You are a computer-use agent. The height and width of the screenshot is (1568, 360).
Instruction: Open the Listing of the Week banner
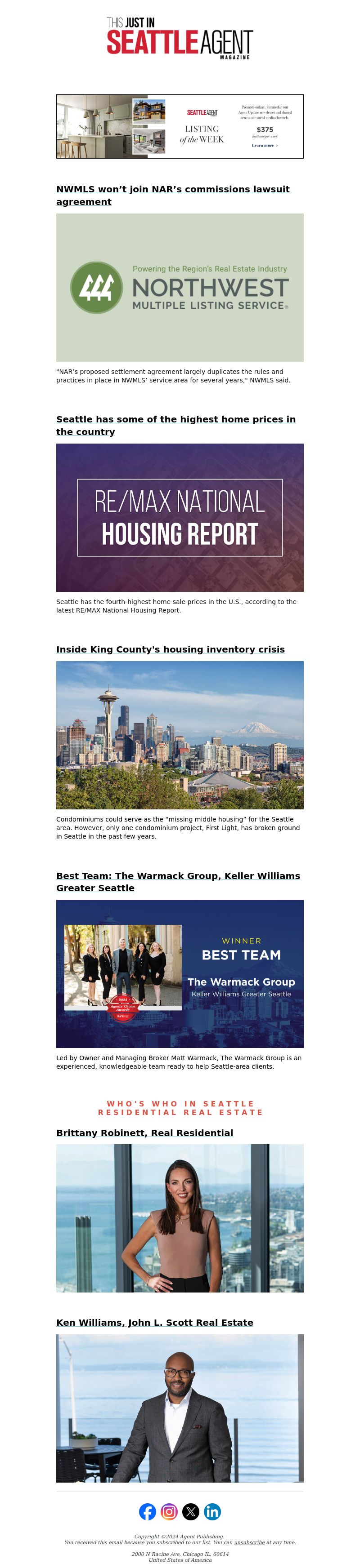coord(180,127)
